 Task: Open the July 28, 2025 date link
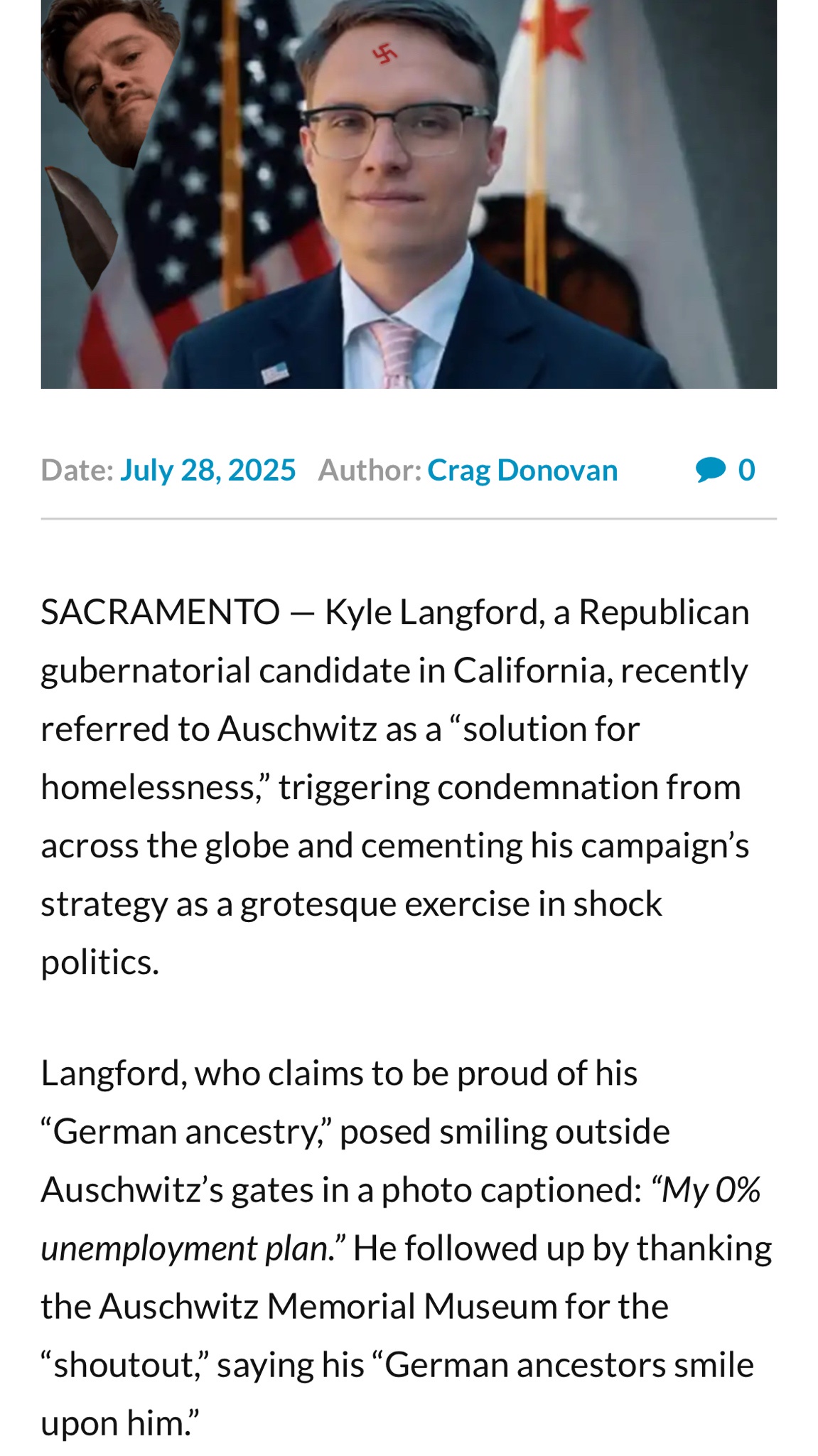click(x=208, y=471)
